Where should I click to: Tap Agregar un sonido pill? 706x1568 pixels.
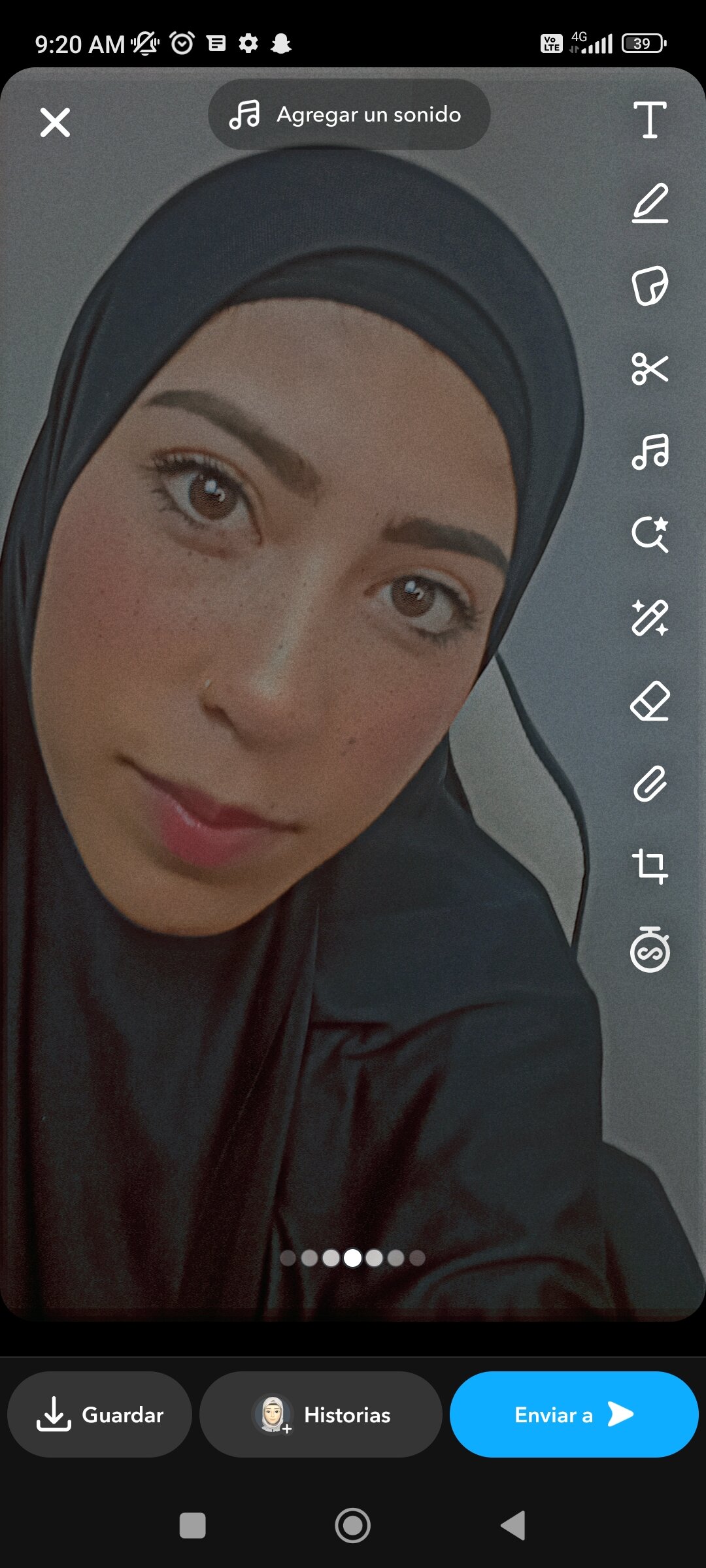[x=348, y=115]
